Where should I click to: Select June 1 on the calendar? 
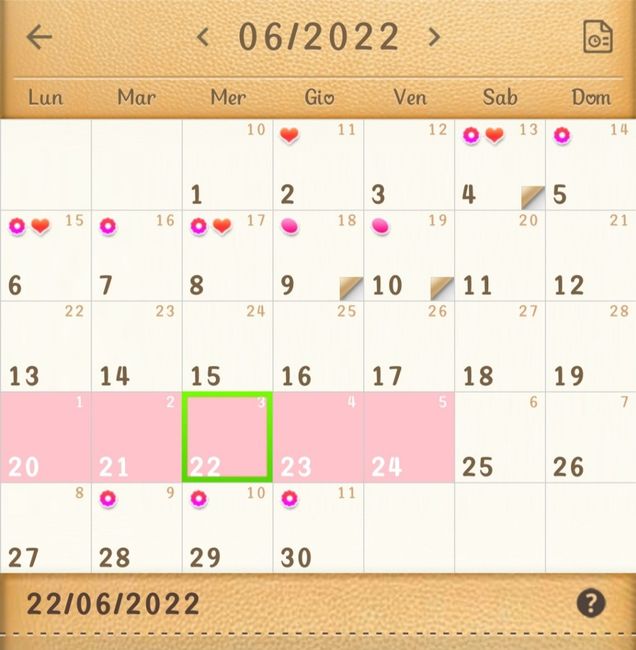pos(227,165)
